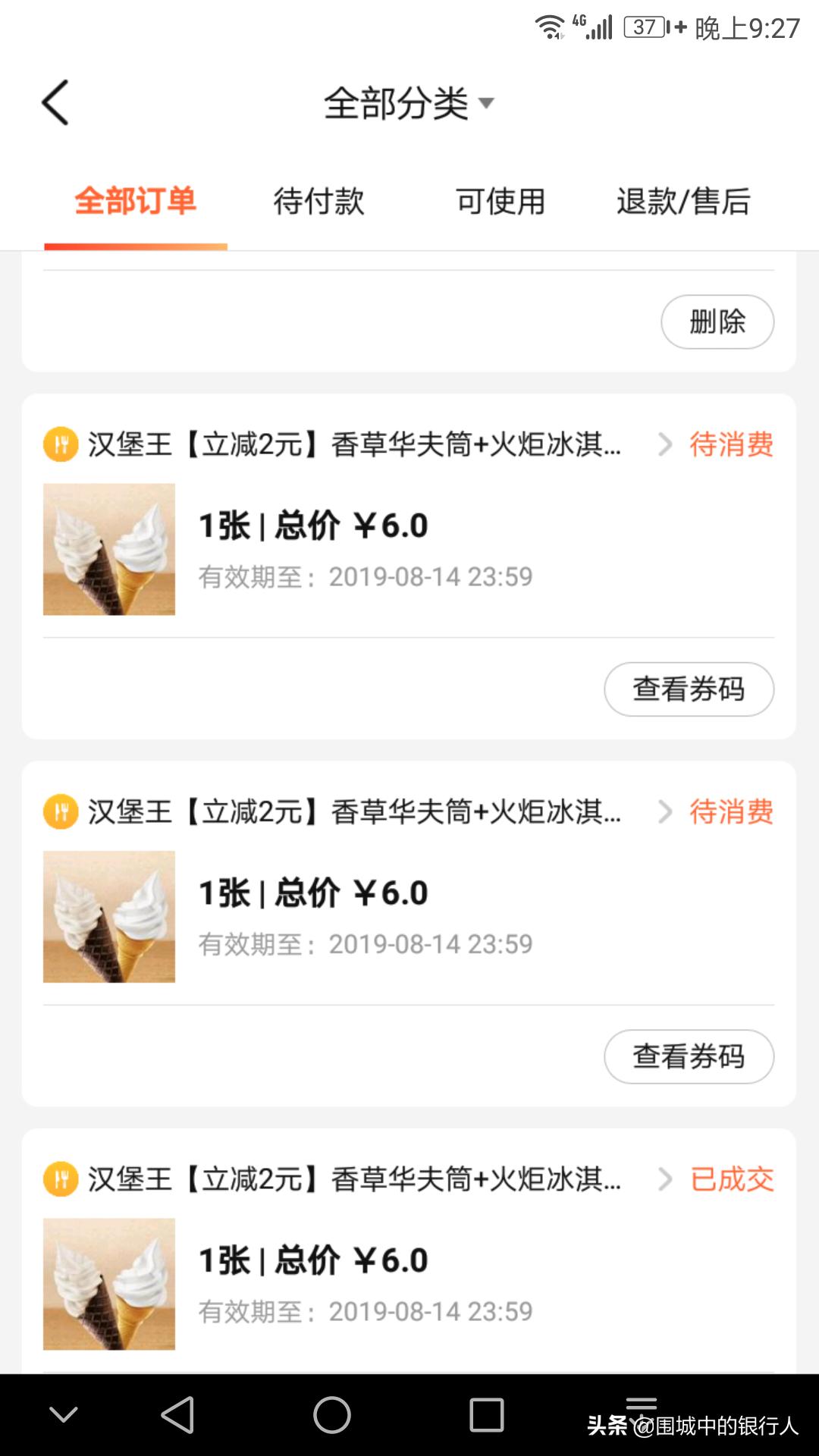This screenshot has width=819, height=1456.
Task: Tap 查看券码 on the second order
Action: click(x=689, y=1056)
